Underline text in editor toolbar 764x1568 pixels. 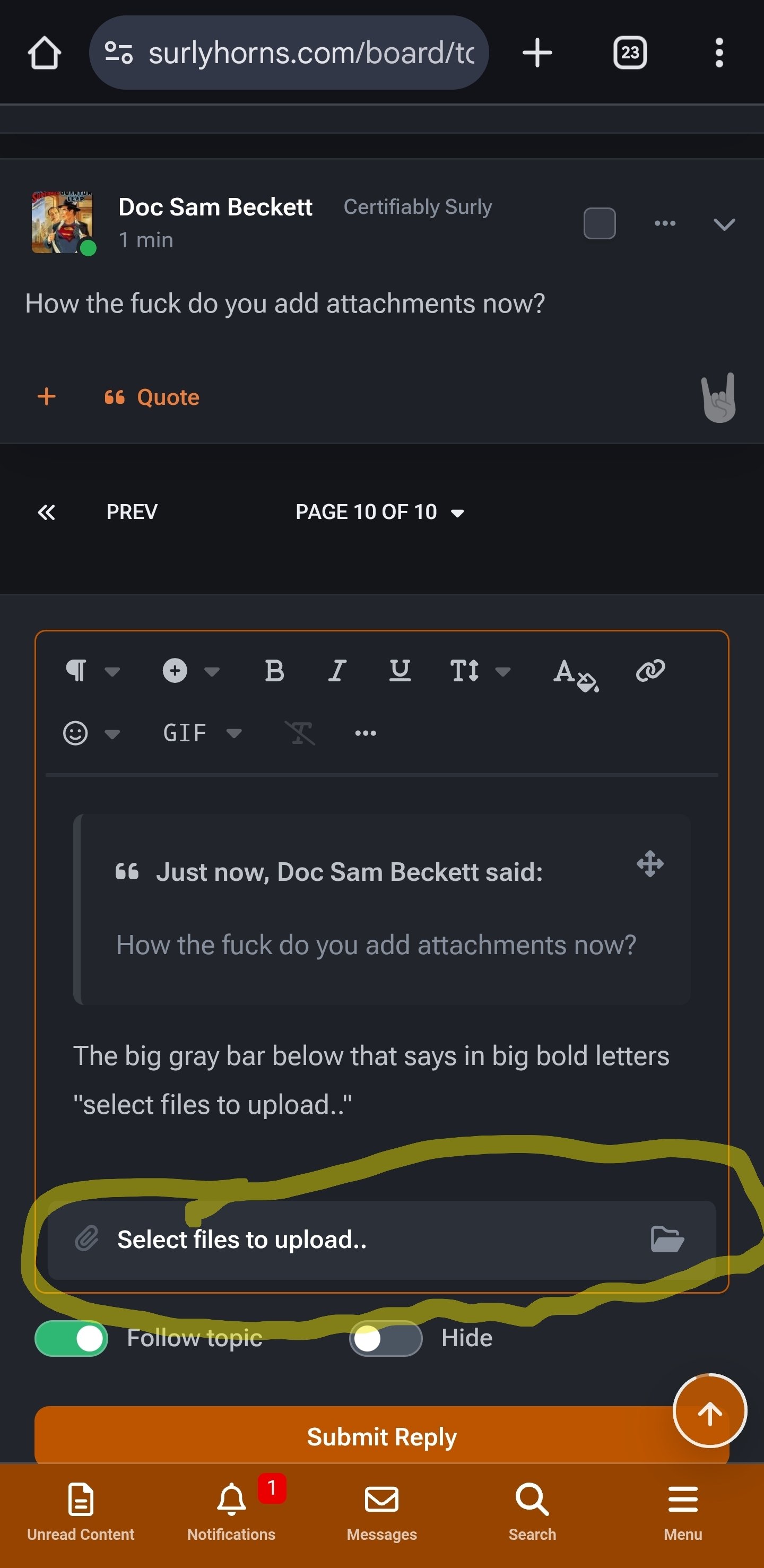tap(400, 671)
